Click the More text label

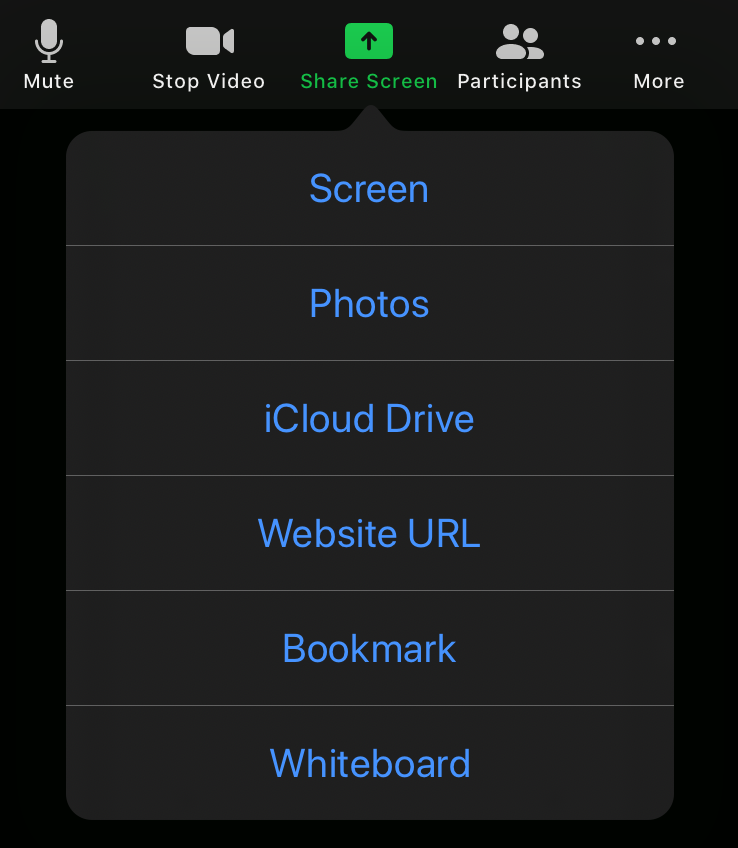658,81
